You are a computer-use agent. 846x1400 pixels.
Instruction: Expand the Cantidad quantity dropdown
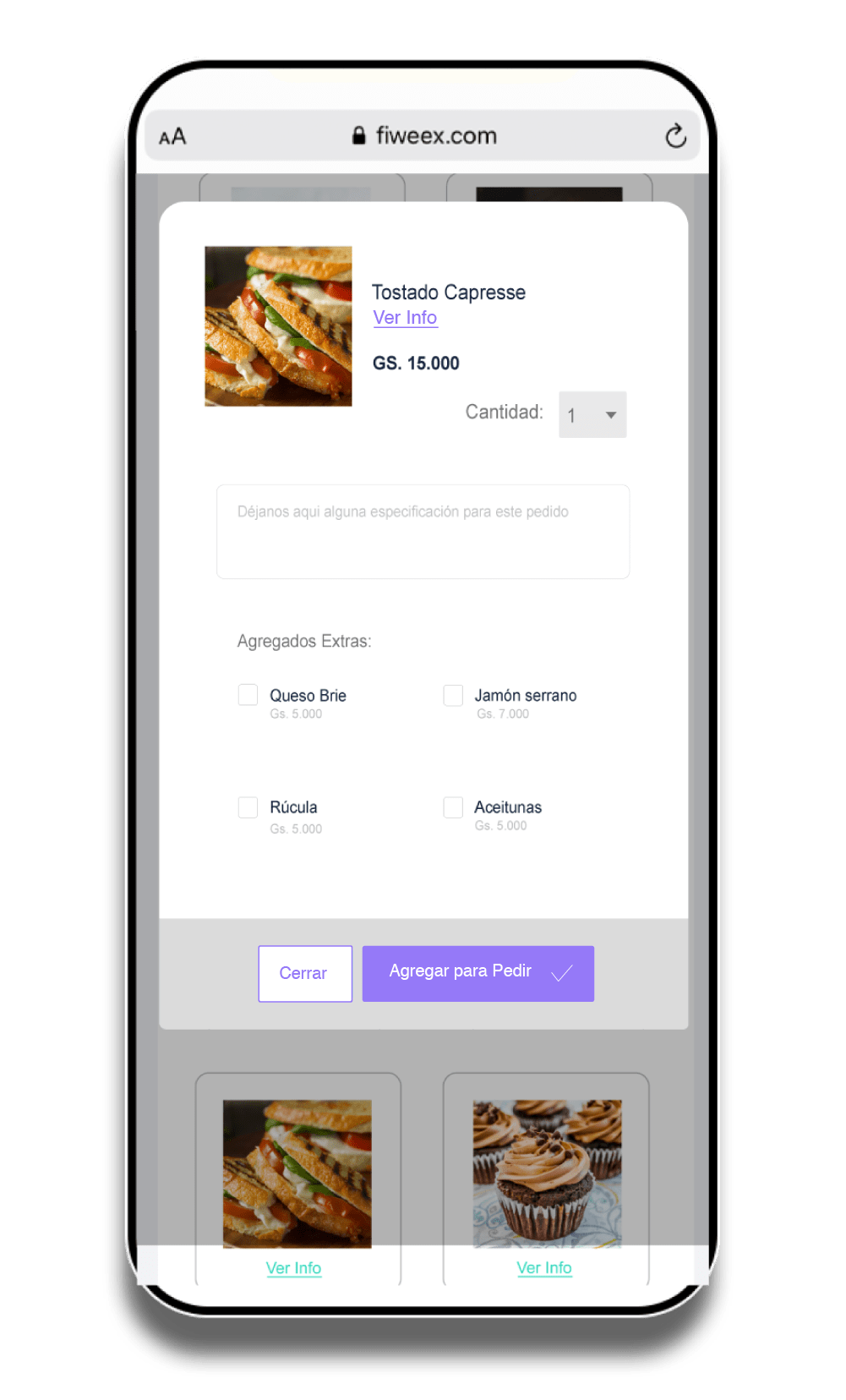point(592,414)
